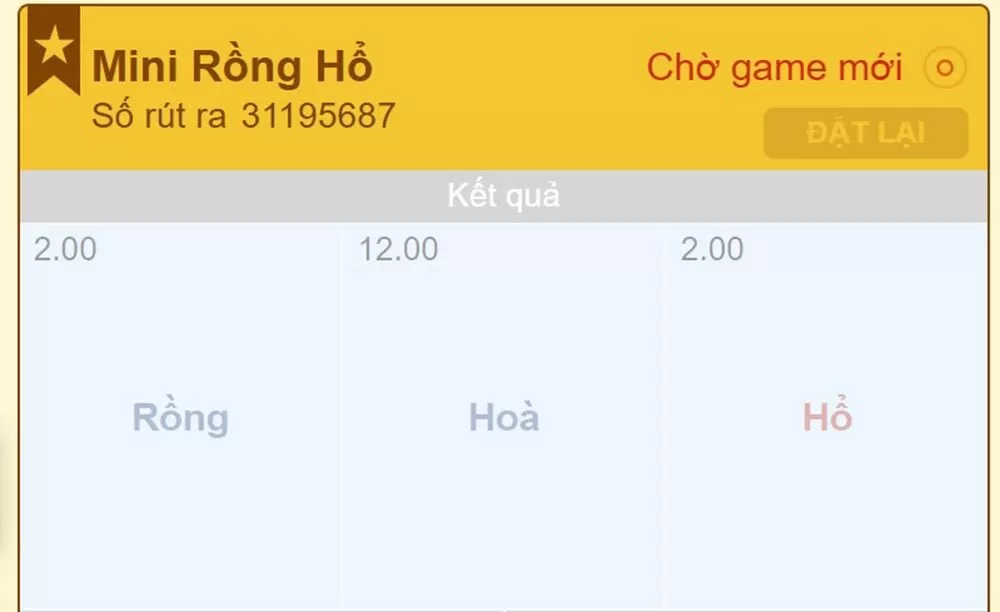Add Mini Rồng Hổ to favorites
This screenshot has width=1000, height=612.
[x=53, y=46]
